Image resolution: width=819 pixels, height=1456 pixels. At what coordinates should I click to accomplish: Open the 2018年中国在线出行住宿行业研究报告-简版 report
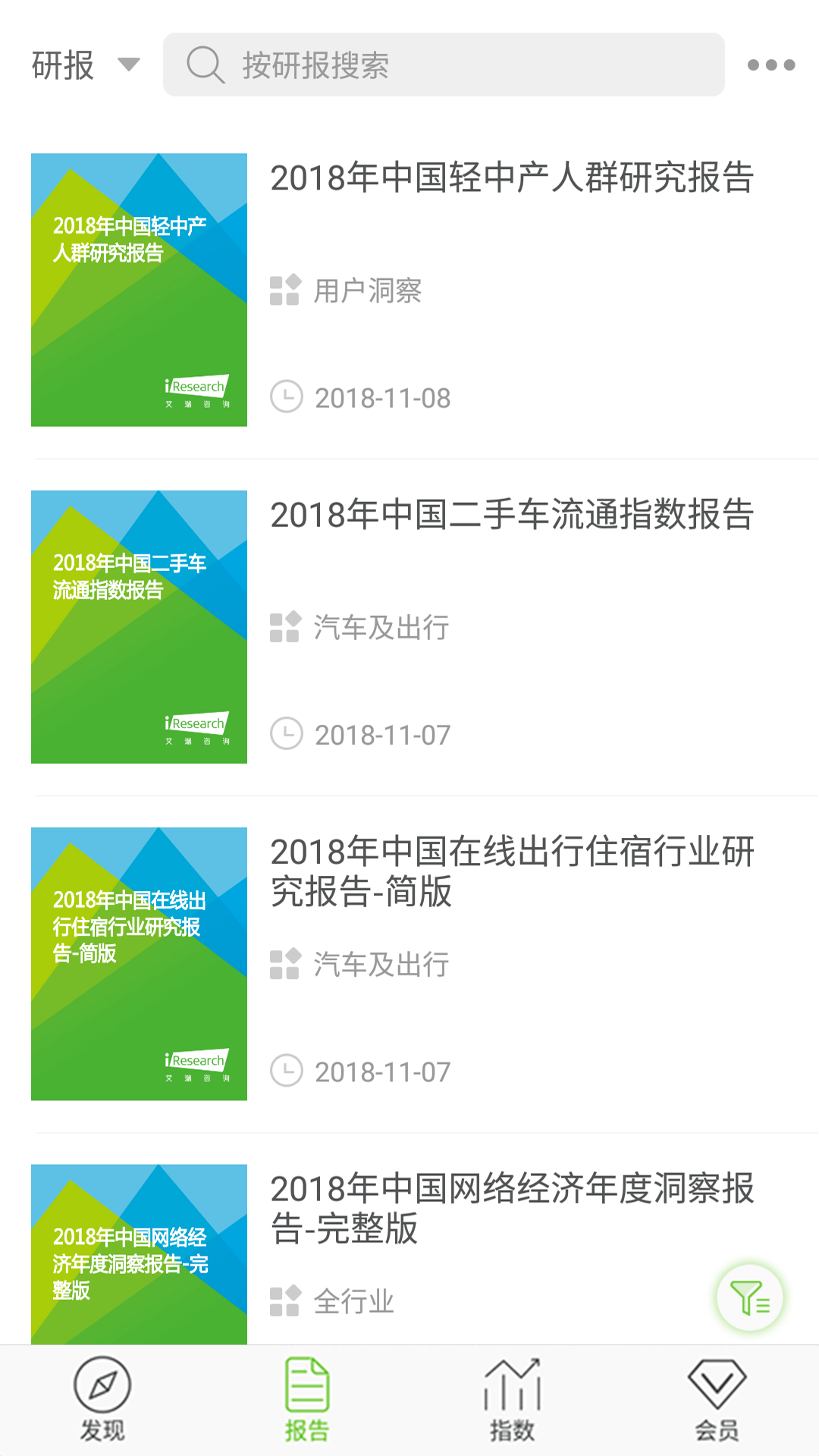[512, 872]
